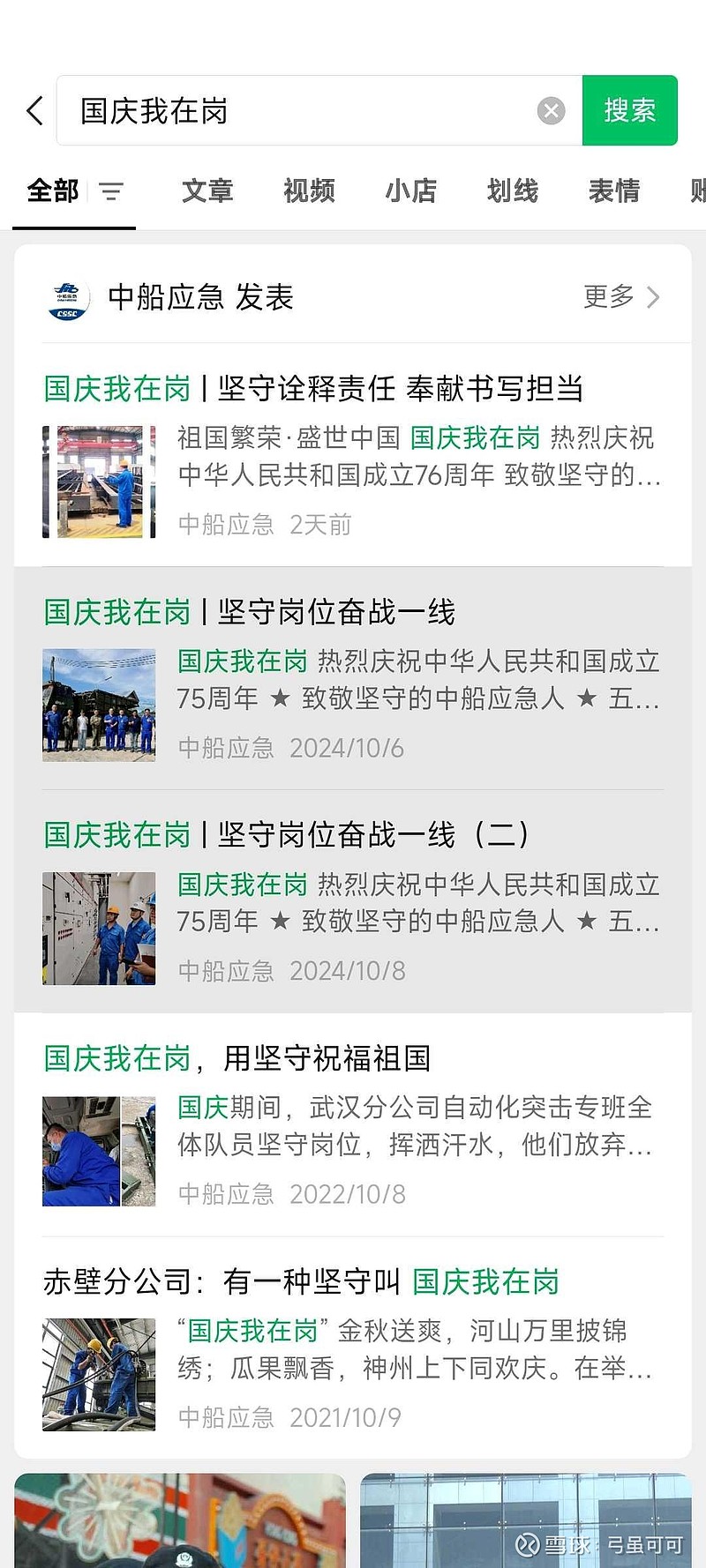Tap the green 搜索 button
The image size is (706, 1568).
(629, 111)
